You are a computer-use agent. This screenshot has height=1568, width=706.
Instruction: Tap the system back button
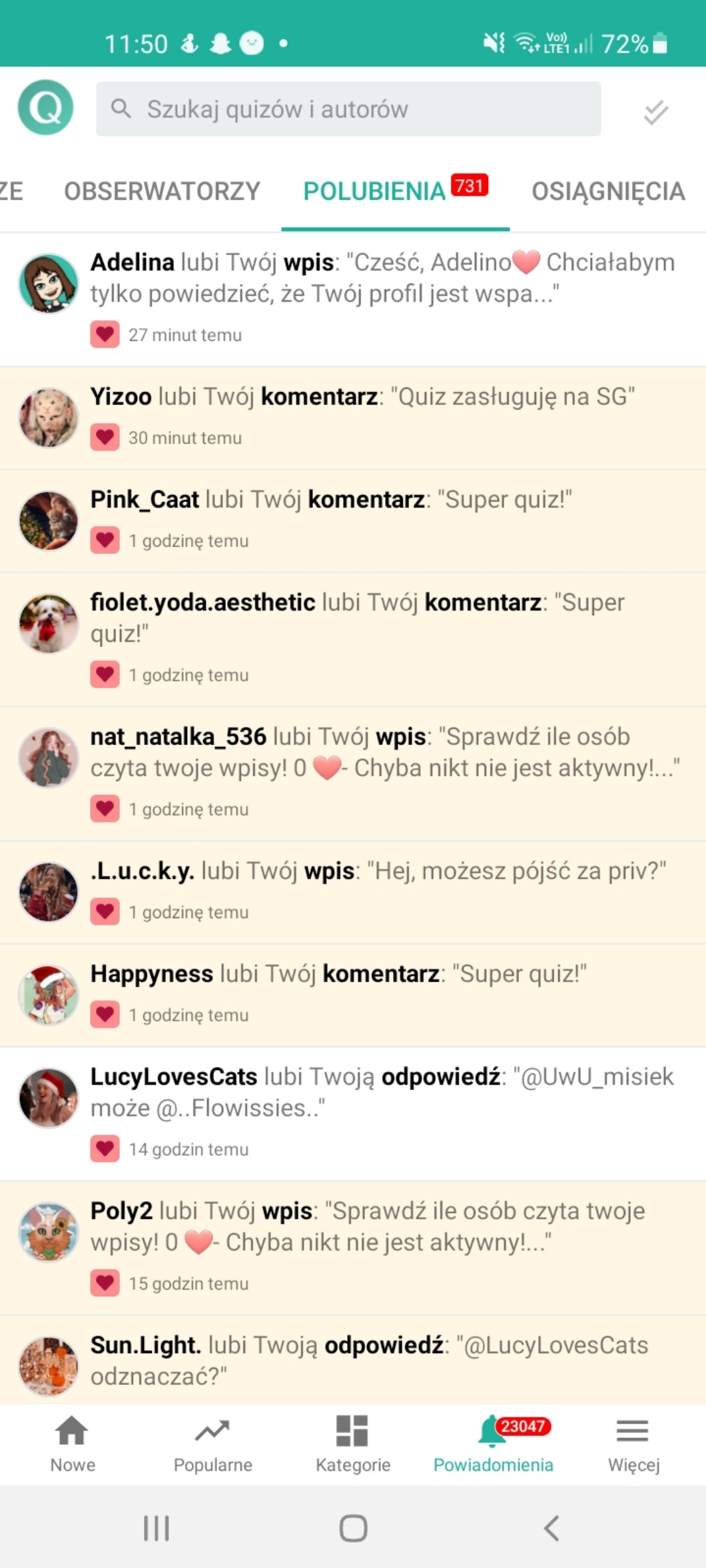point(551,1528)
